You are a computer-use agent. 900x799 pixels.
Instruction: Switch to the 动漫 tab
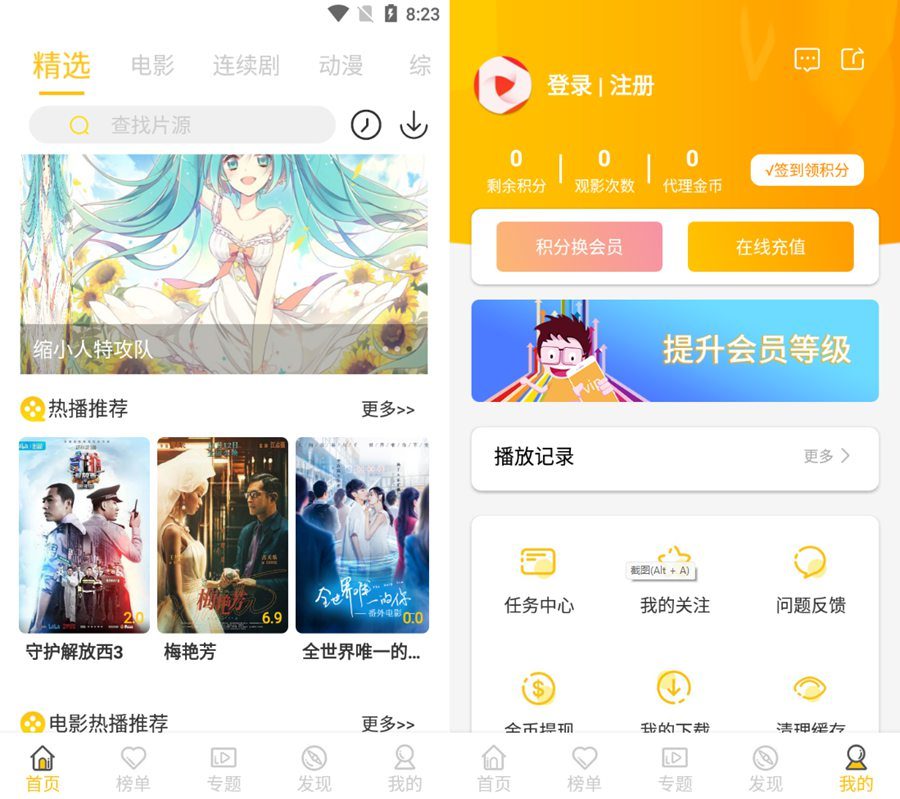tap(340, 66)
